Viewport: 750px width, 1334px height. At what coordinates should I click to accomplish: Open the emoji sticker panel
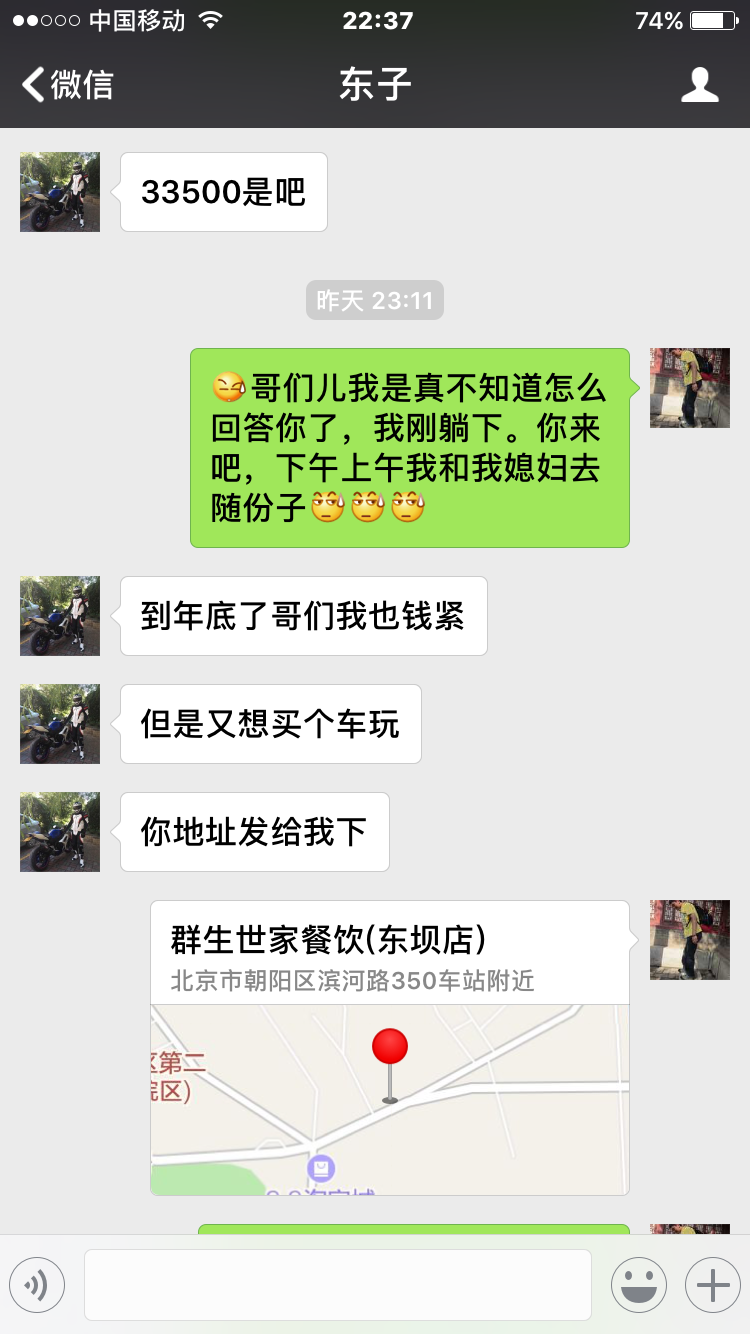click(638, 1285)
